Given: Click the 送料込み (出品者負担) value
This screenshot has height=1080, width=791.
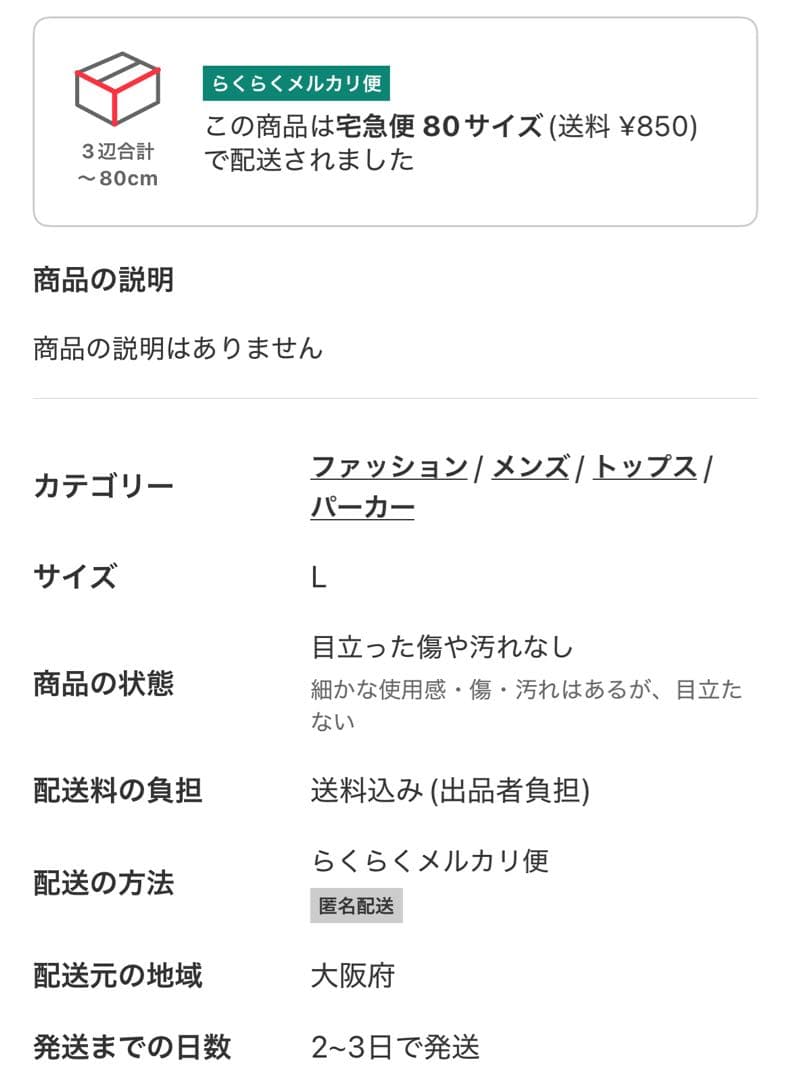Looking at the screenshot, I should (x=450, y=790).
